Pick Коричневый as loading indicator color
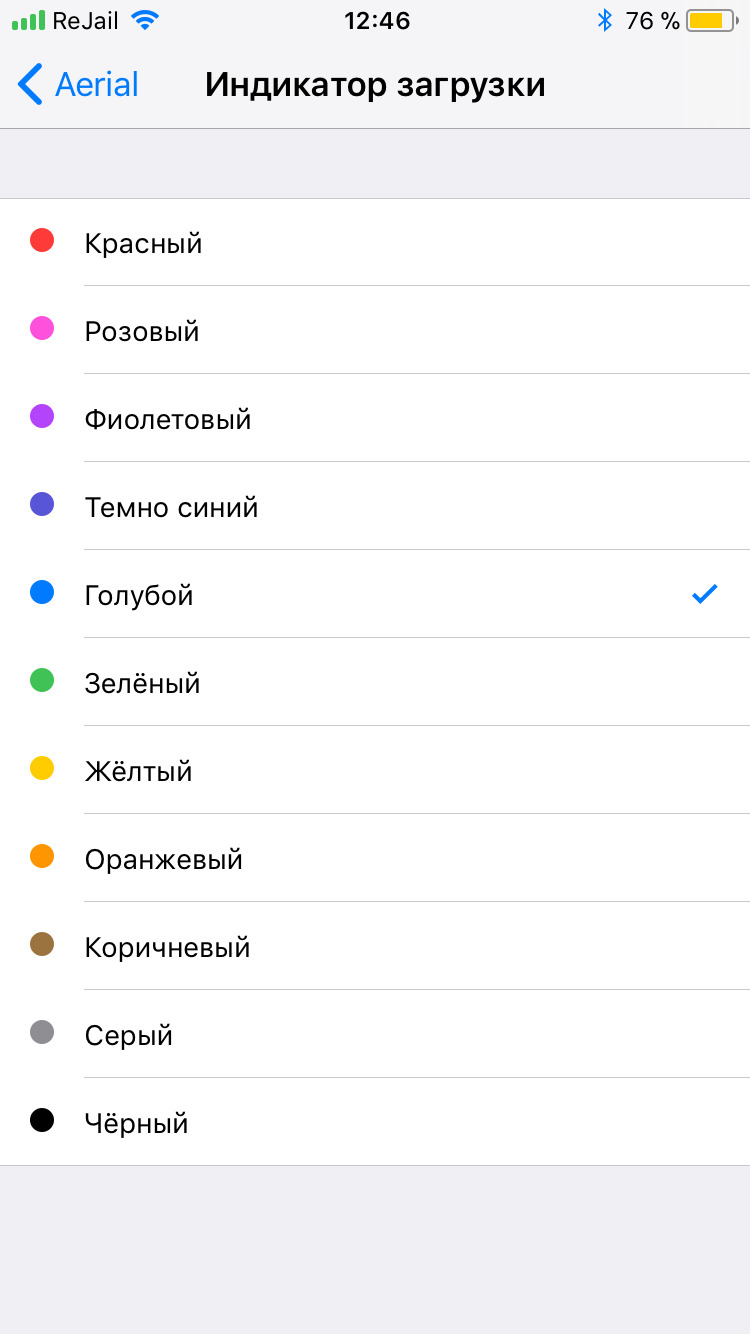 pos(375,946)
